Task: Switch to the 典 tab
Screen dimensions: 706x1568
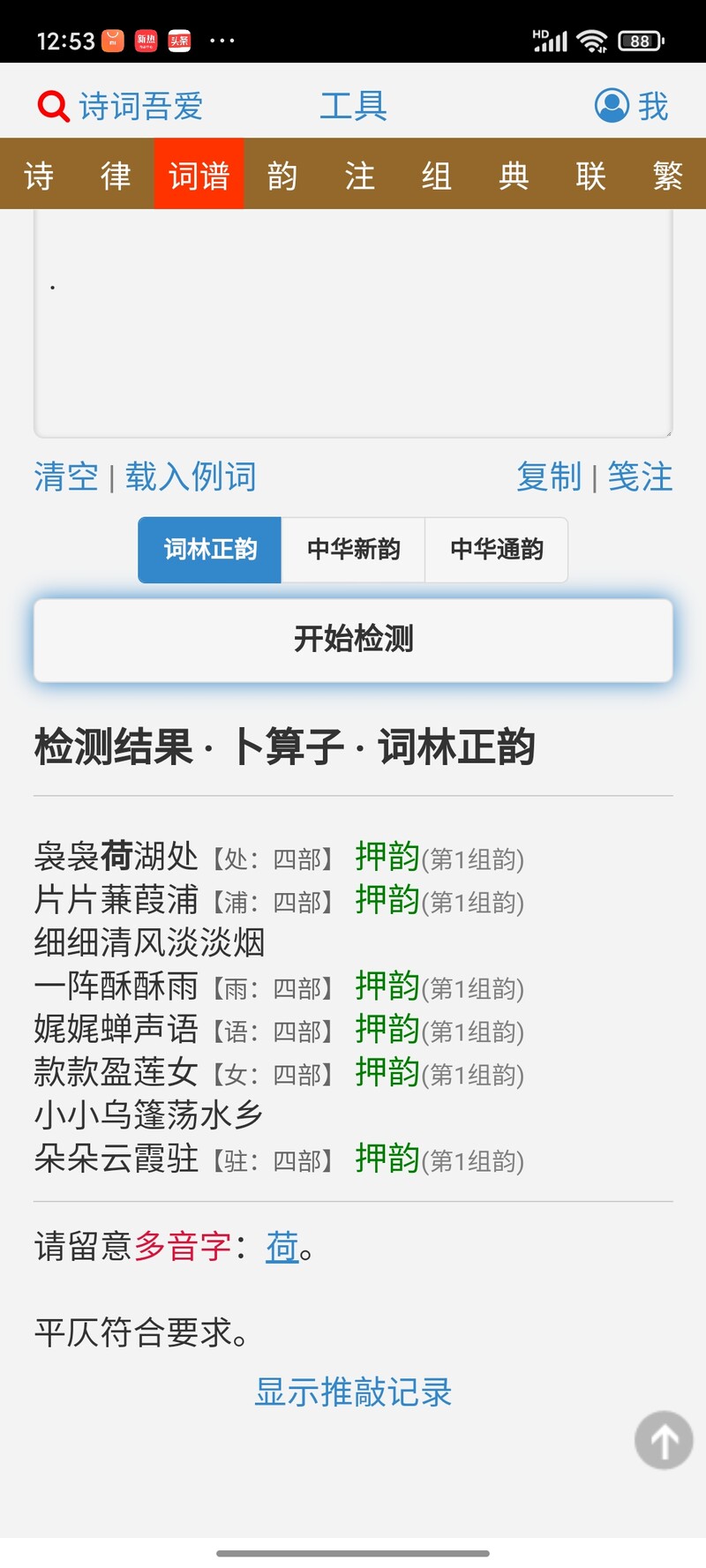Action: pos(514,175)
